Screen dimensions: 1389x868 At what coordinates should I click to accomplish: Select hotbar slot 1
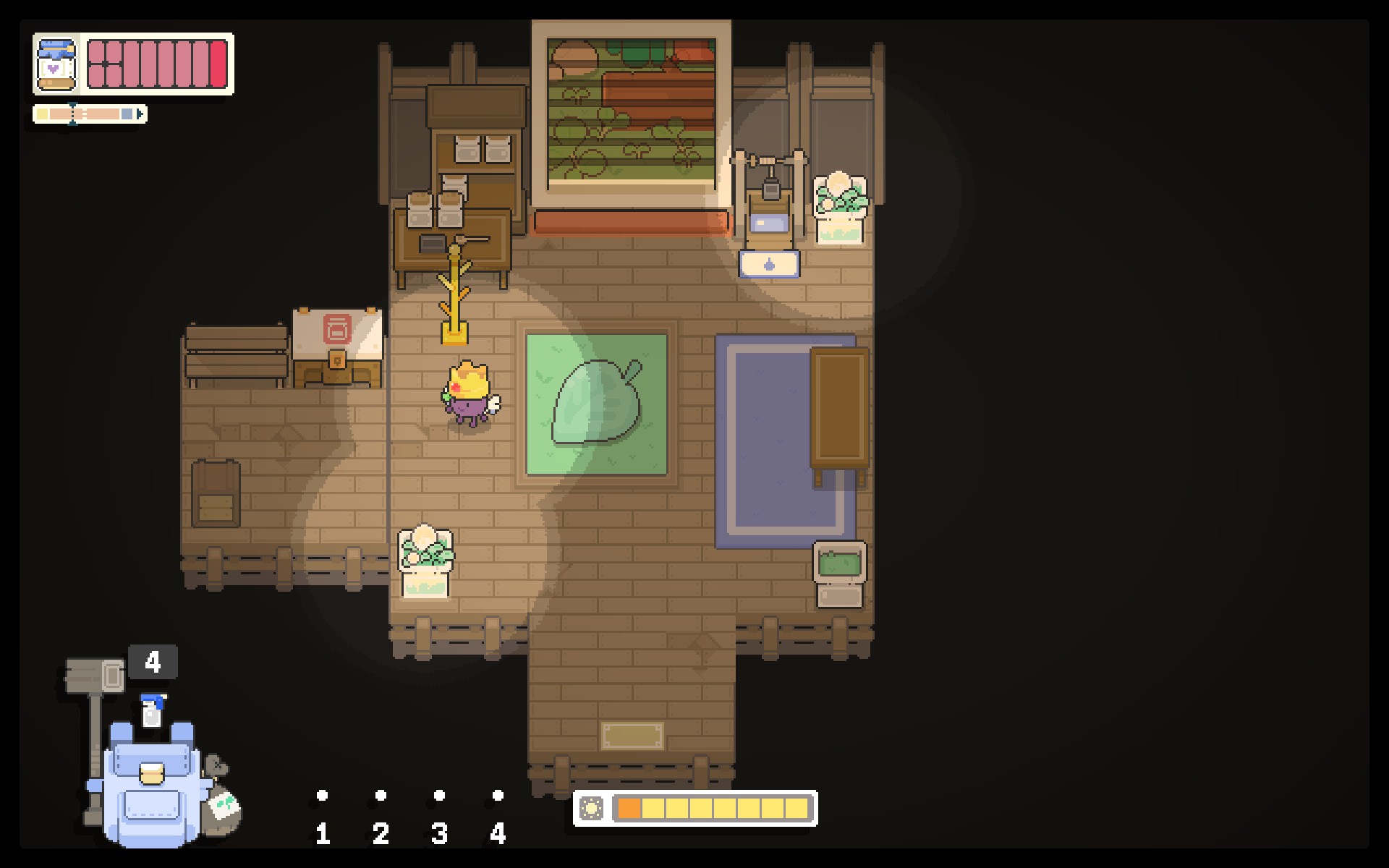[323, 817]
